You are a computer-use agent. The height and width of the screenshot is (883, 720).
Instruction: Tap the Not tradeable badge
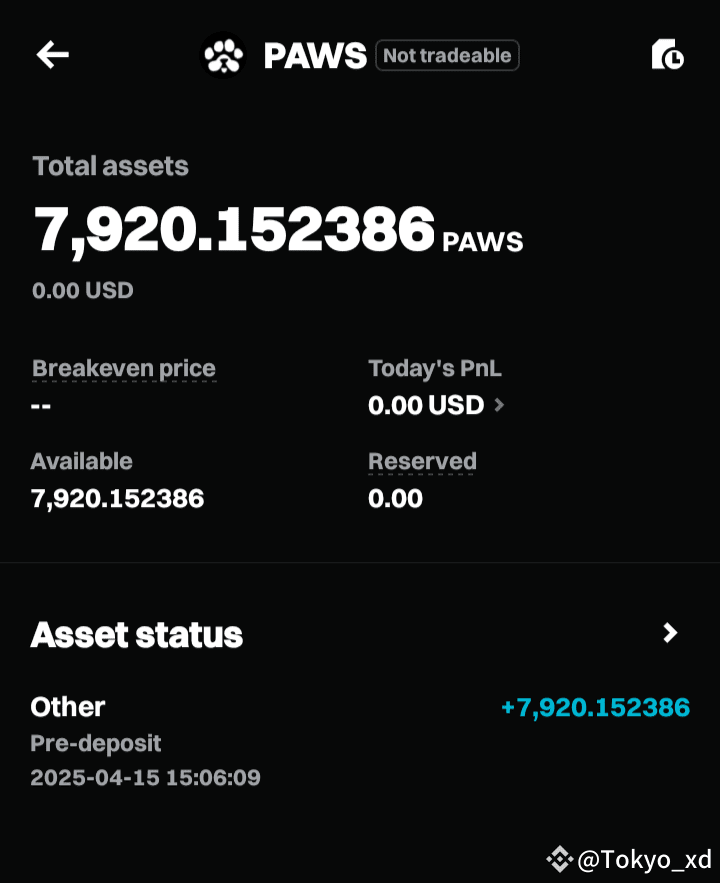pyautogui.click(x=447, y=55)
